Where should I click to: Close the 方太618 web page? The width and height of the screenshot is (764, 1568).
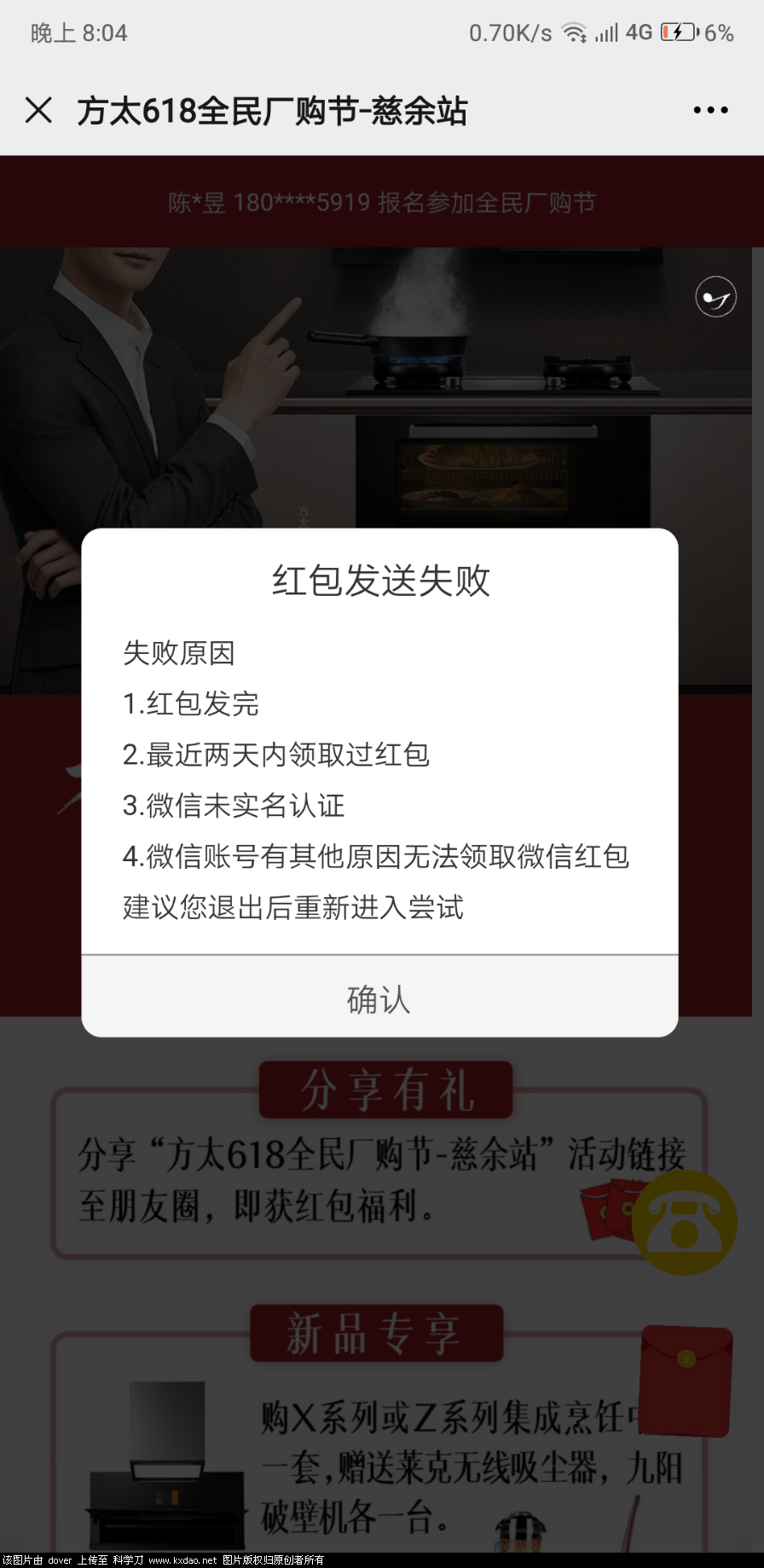[x=38, y=110]
